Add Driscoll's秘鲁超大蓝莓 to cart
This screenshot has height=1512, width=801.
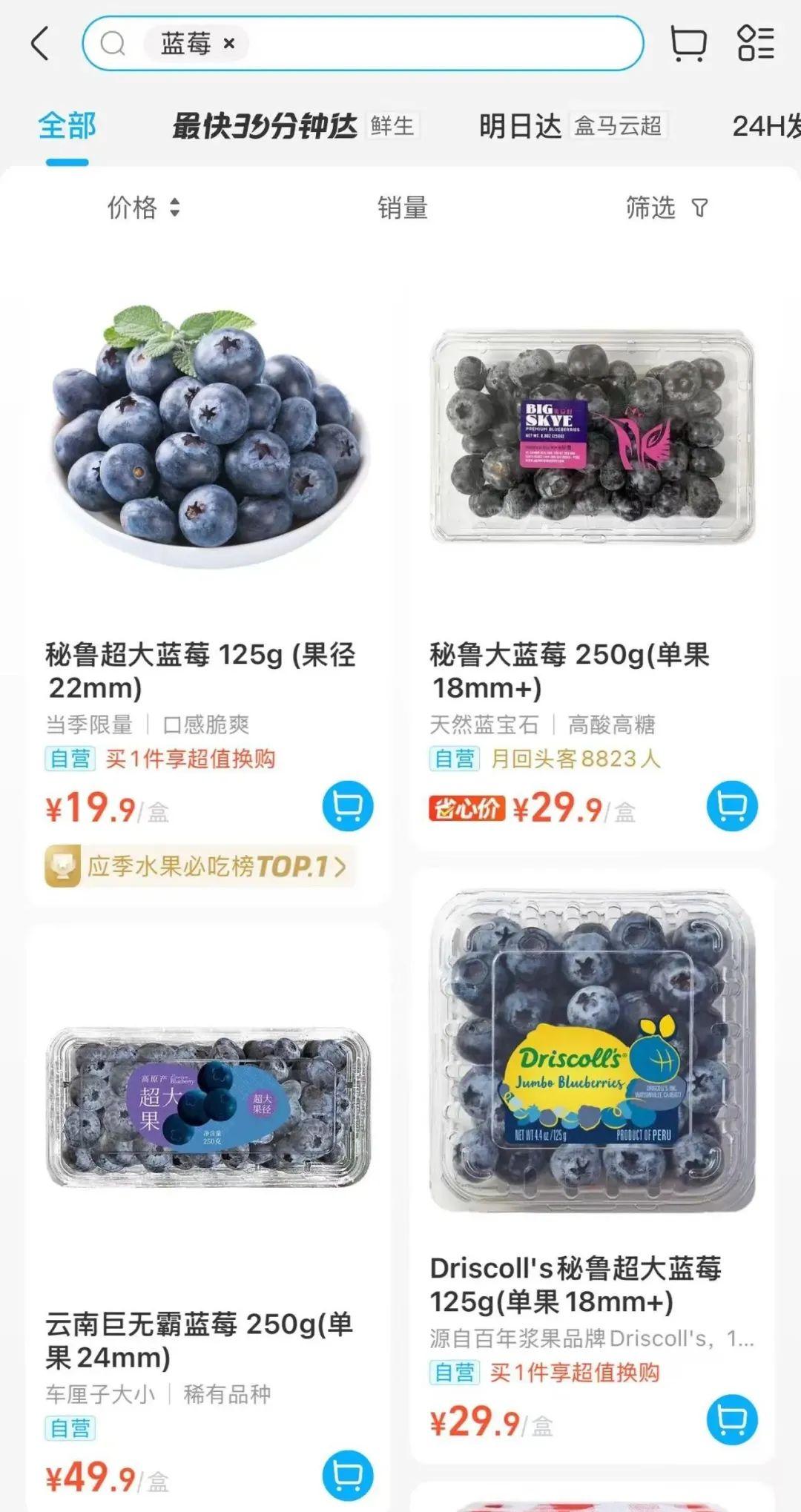[x=732, y=1419]
